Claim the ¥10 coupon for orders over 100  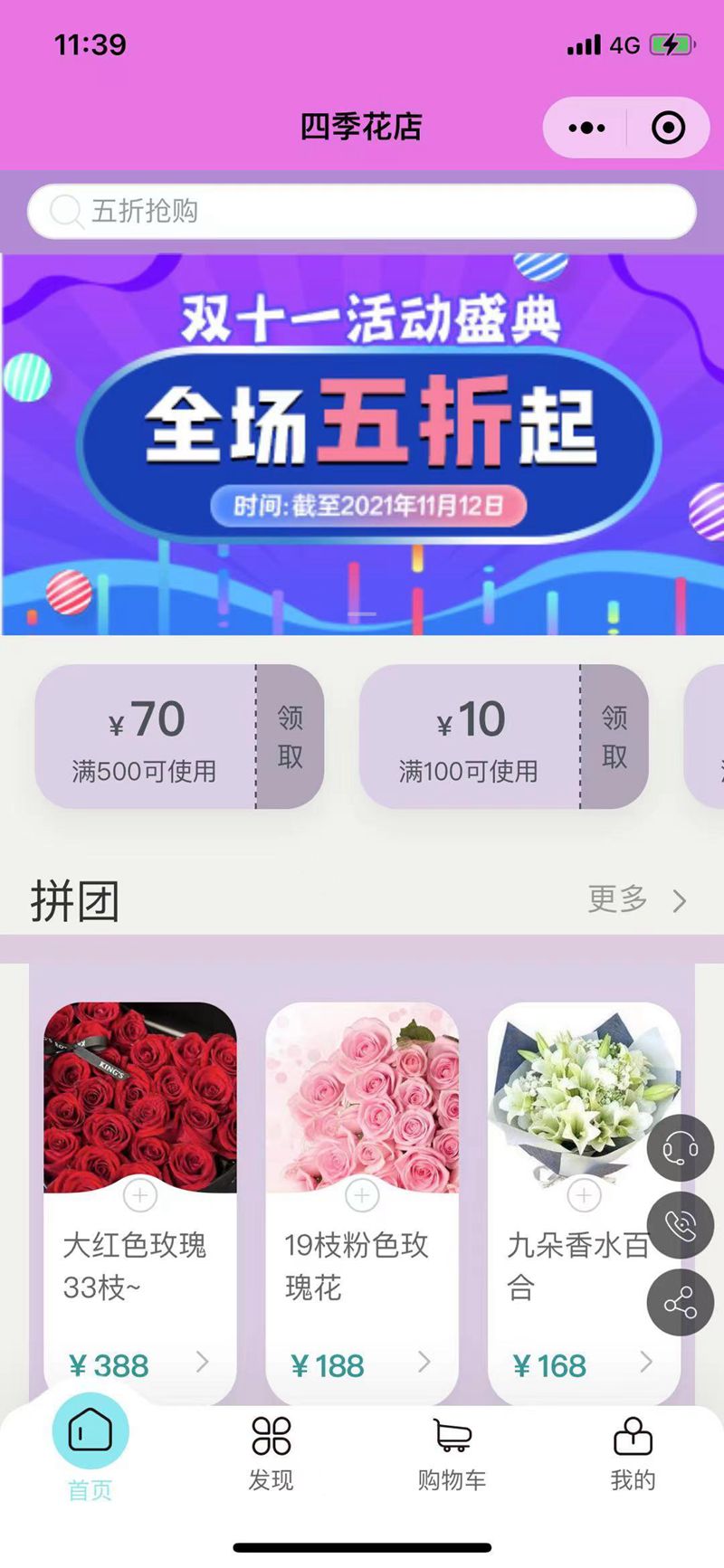point(614,736)
